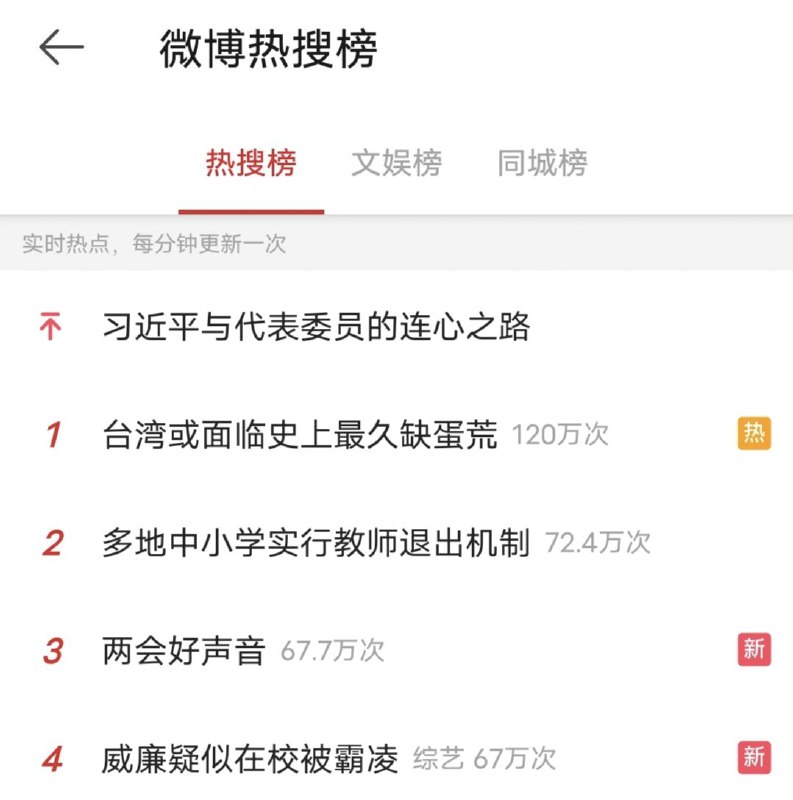Click the 综艺 label beside 威廉疑似在校被霸凌

441,757
